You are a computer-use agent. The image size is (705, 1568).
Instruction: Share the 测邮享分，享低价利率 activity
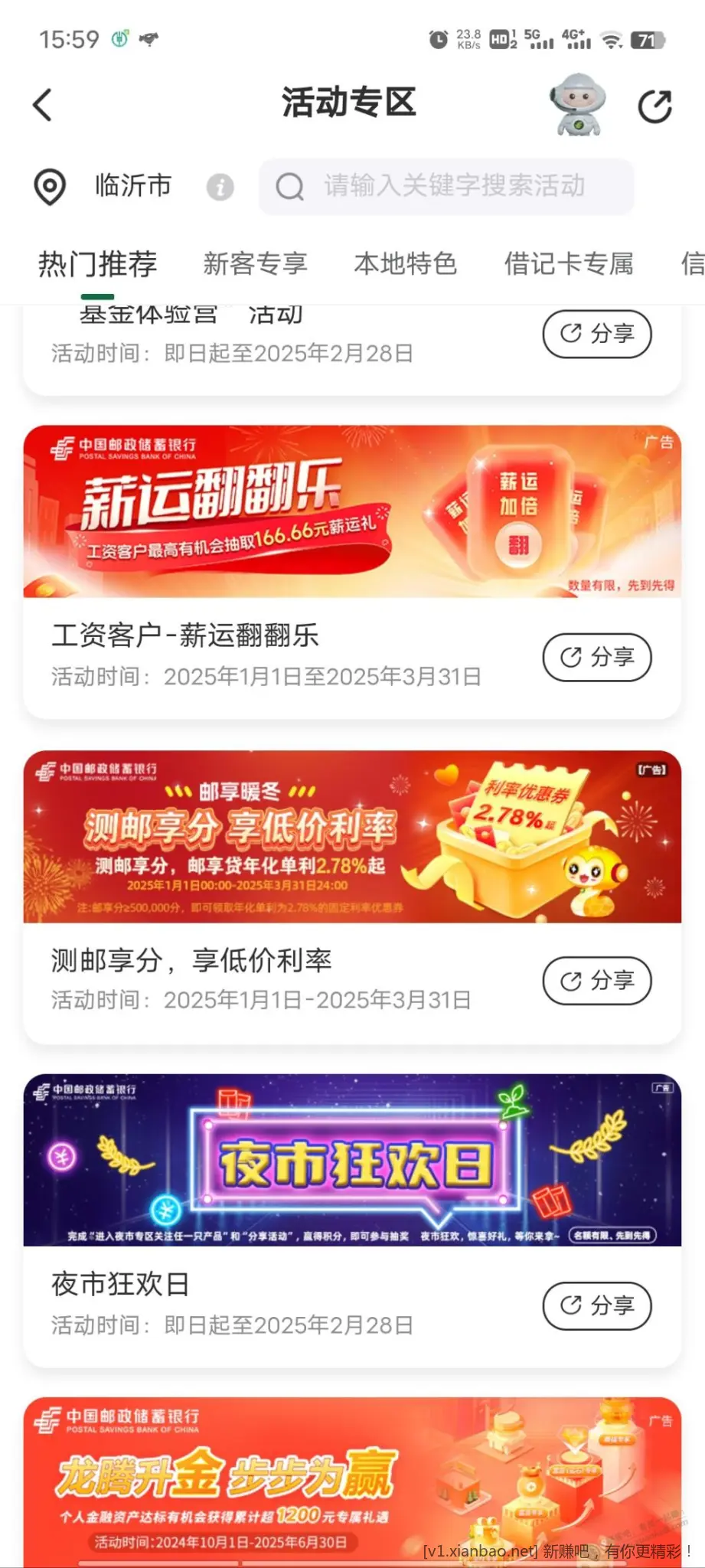[x=596, y=981]
